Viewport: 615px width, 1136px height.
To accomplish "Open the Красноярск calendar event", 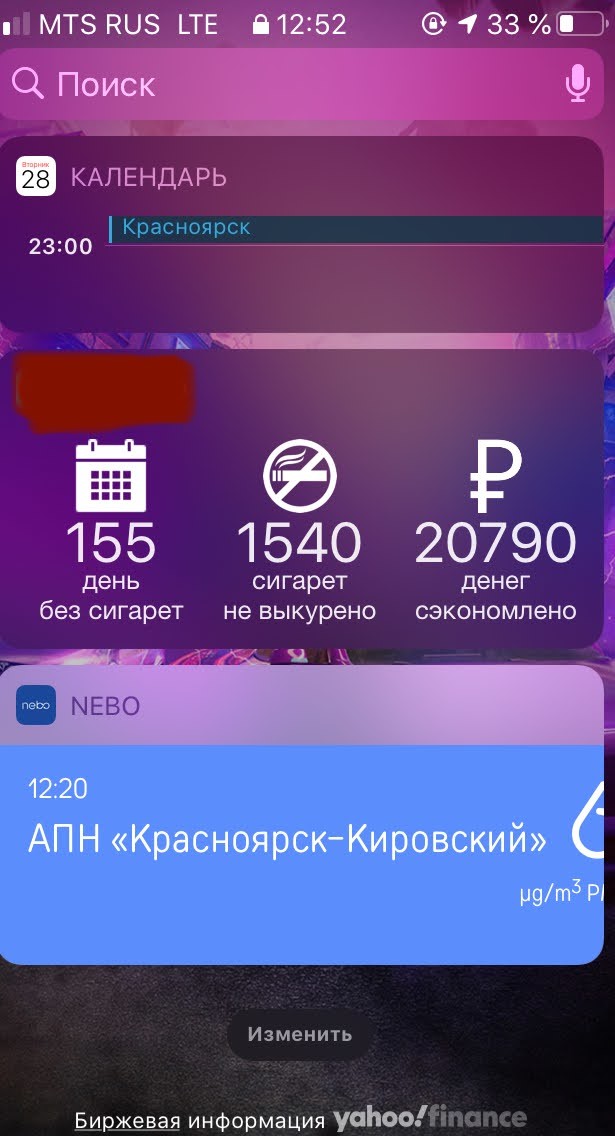I will (x=355, y=229).
